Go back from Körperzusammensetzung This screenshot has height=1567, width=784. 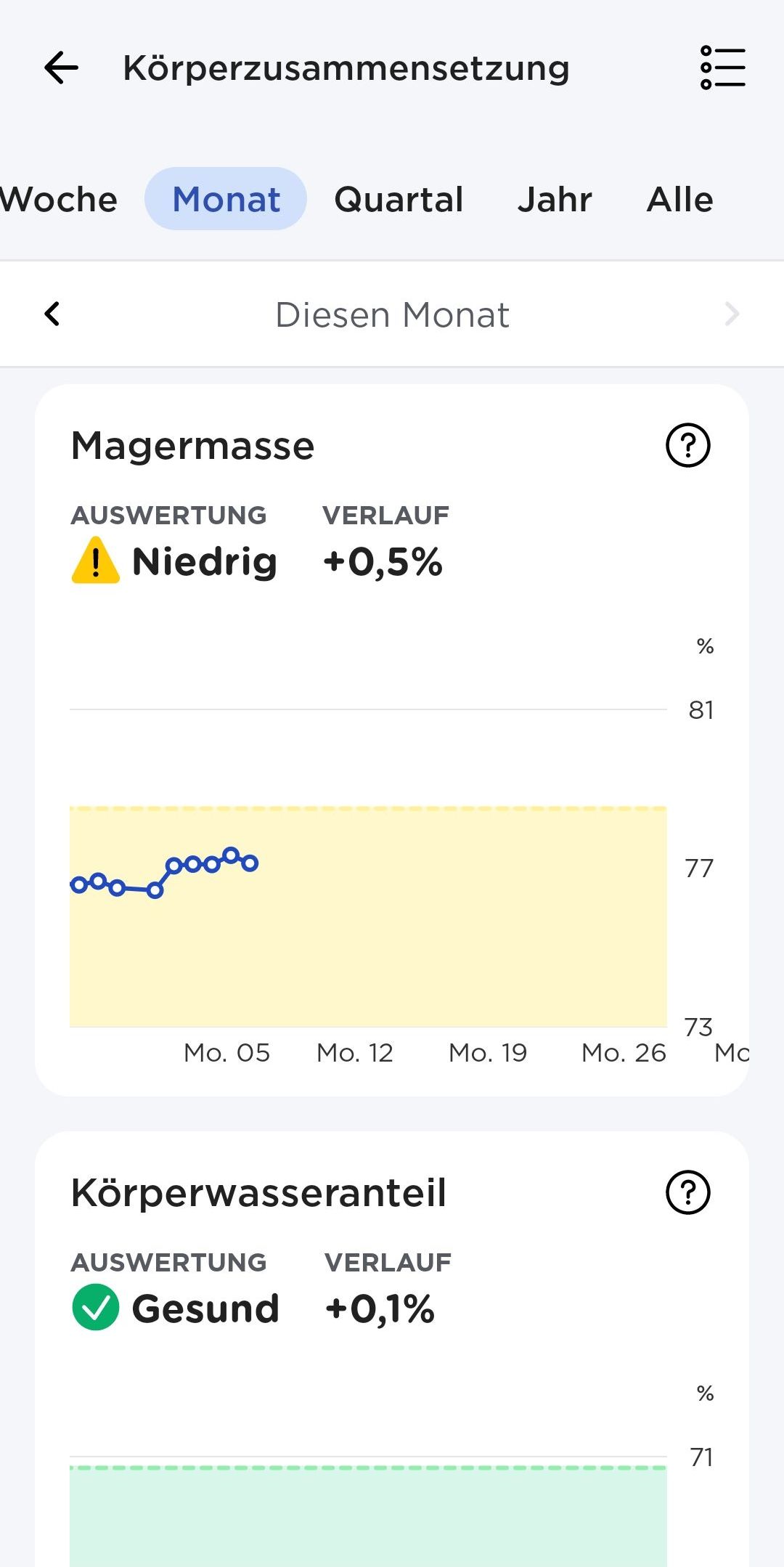pos(61,68)
